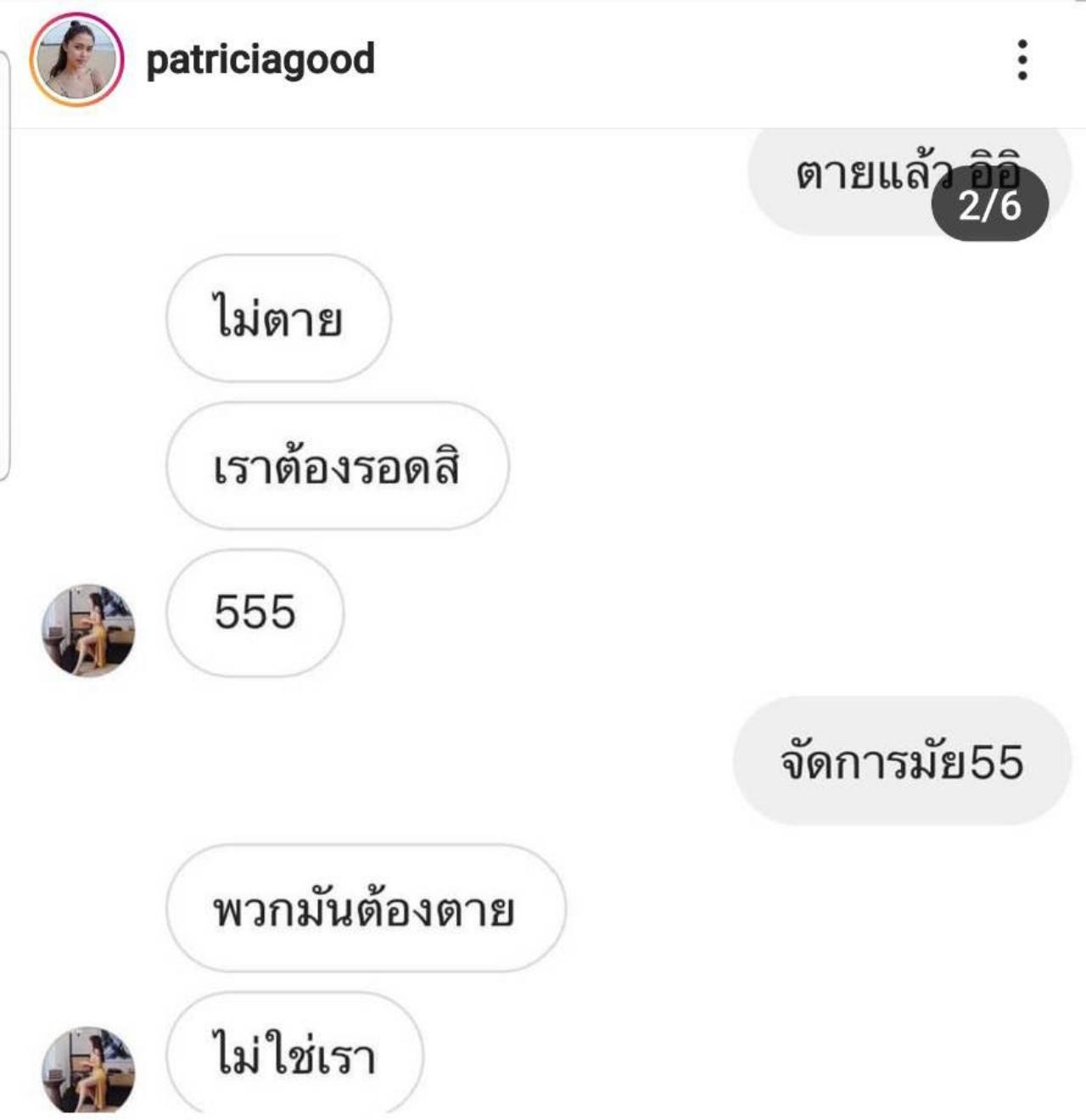1086x1120 pixels.
Task: Open patriciagood's profile picture story
Action: point(76,59)
